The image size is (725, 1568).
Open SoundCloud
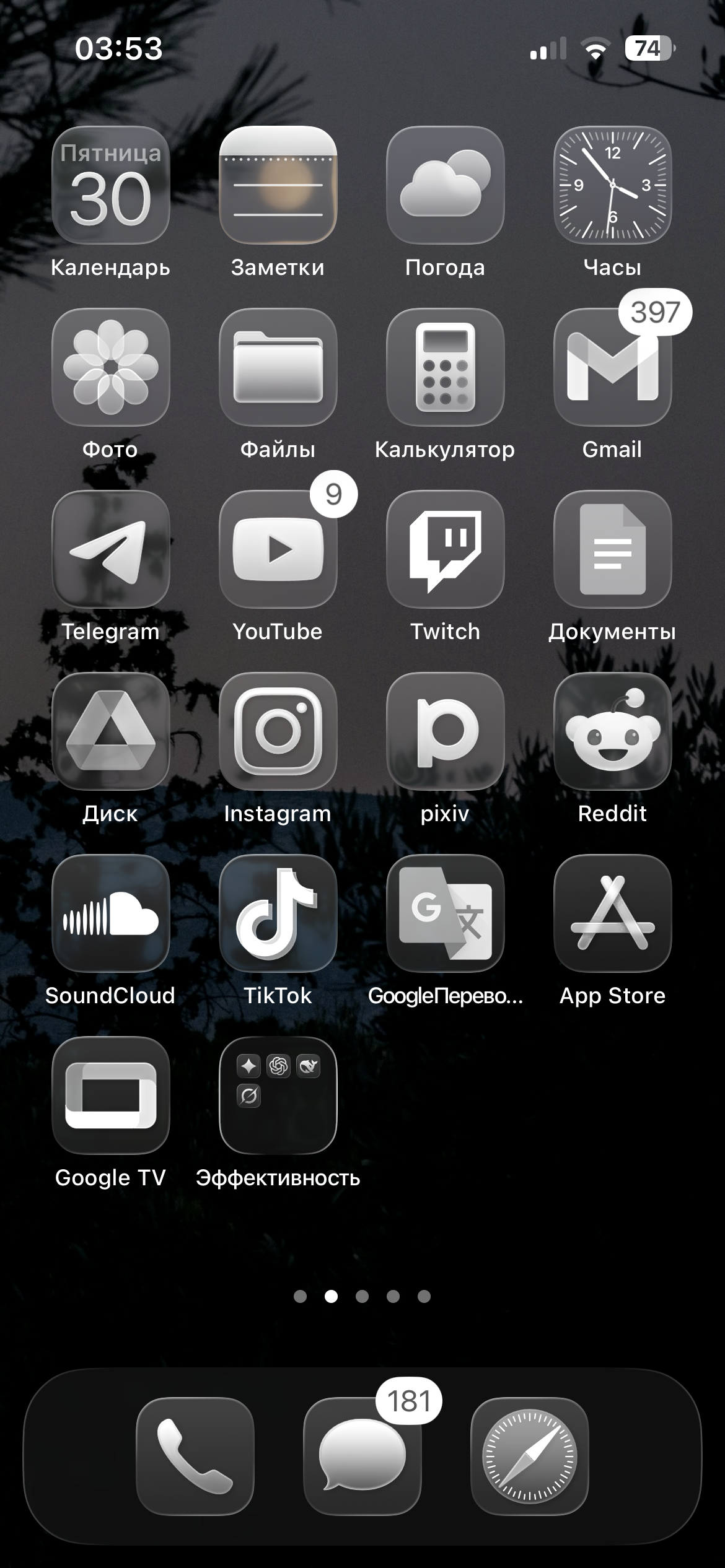pyautogui.click(x=110, y=913)
